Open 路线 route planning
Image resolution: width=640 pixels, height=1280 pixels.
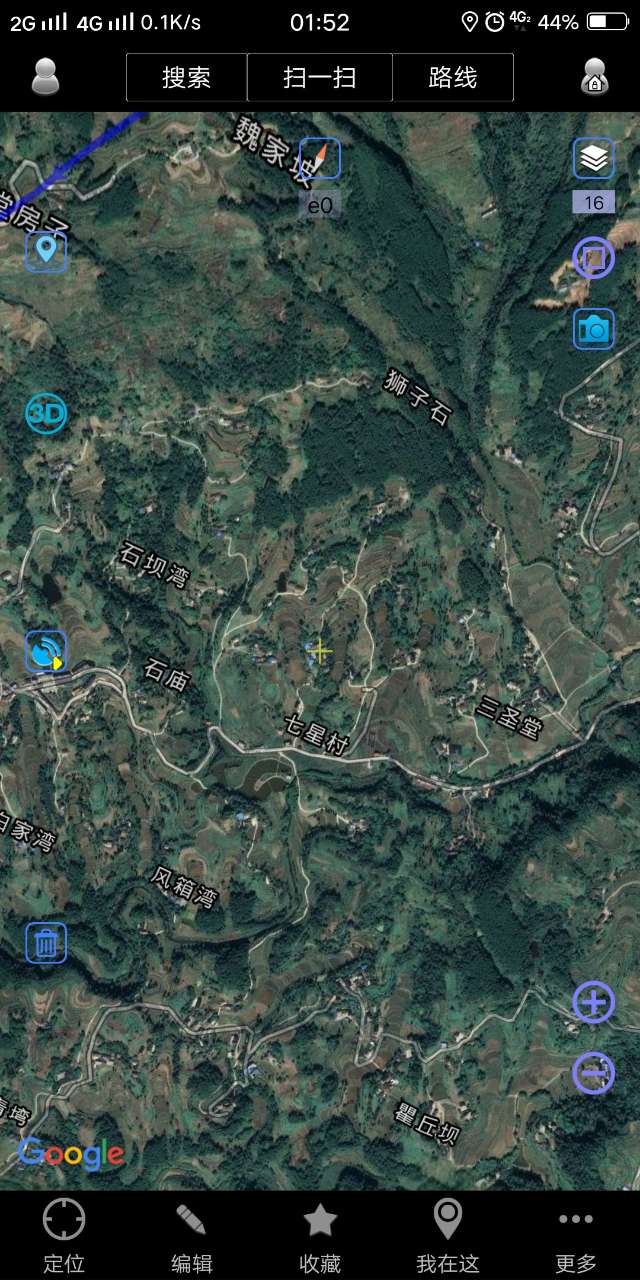click(x=453, y=78)
